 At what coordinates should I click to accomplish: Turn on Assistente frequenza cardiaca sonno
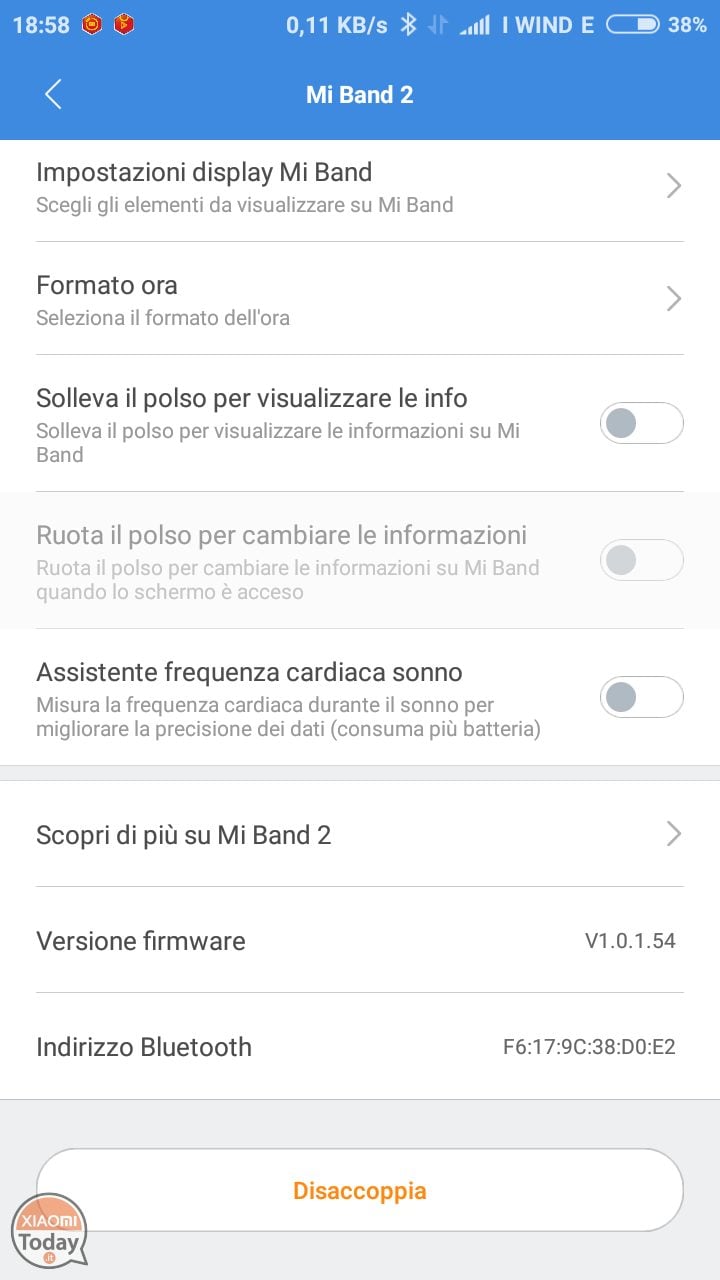[641, 697]
